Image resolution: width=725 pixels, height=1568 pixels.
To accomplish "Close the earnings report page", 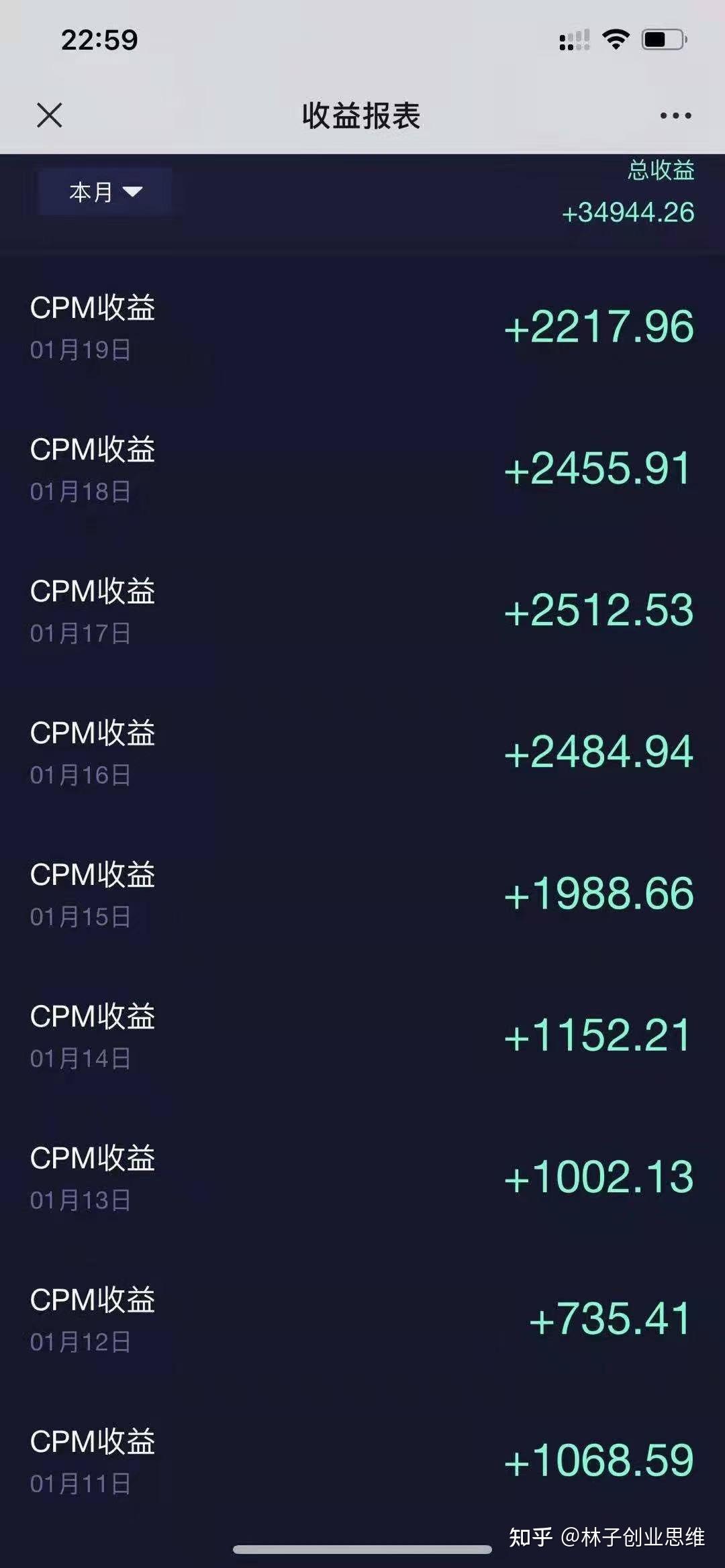I will [50, 115].
